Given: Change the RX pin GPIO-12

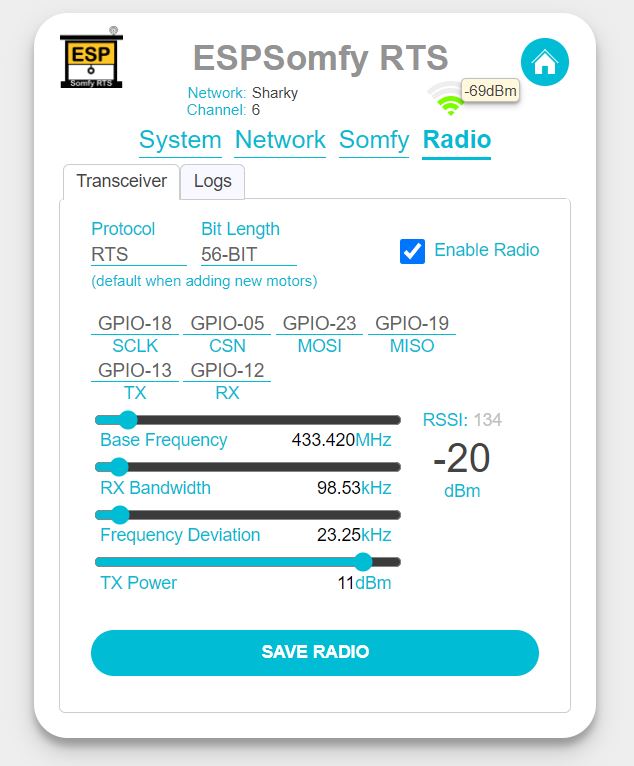Looking at the screenshot, I should (227, 371).
